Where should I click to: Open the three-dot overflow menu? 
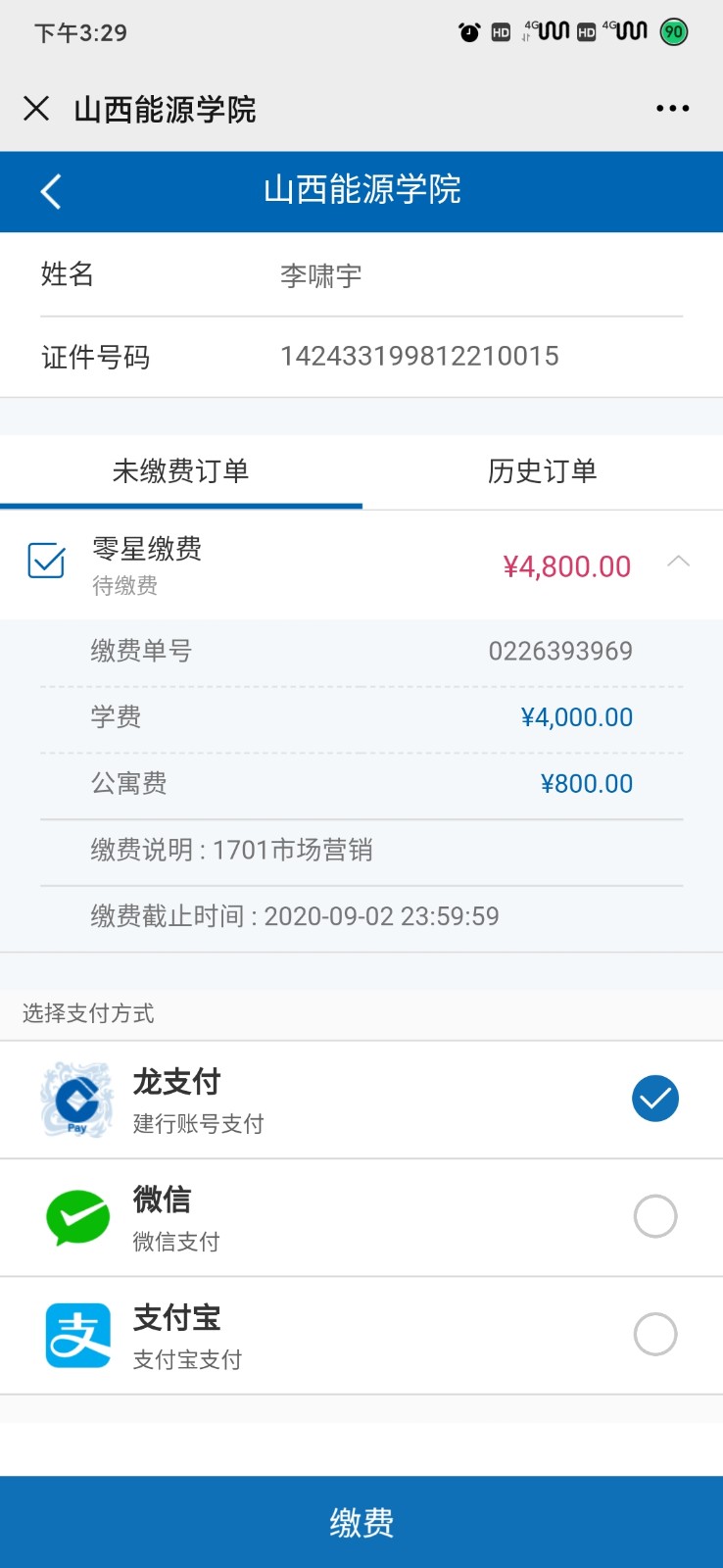pyautogui.click(x=672, y=109)
